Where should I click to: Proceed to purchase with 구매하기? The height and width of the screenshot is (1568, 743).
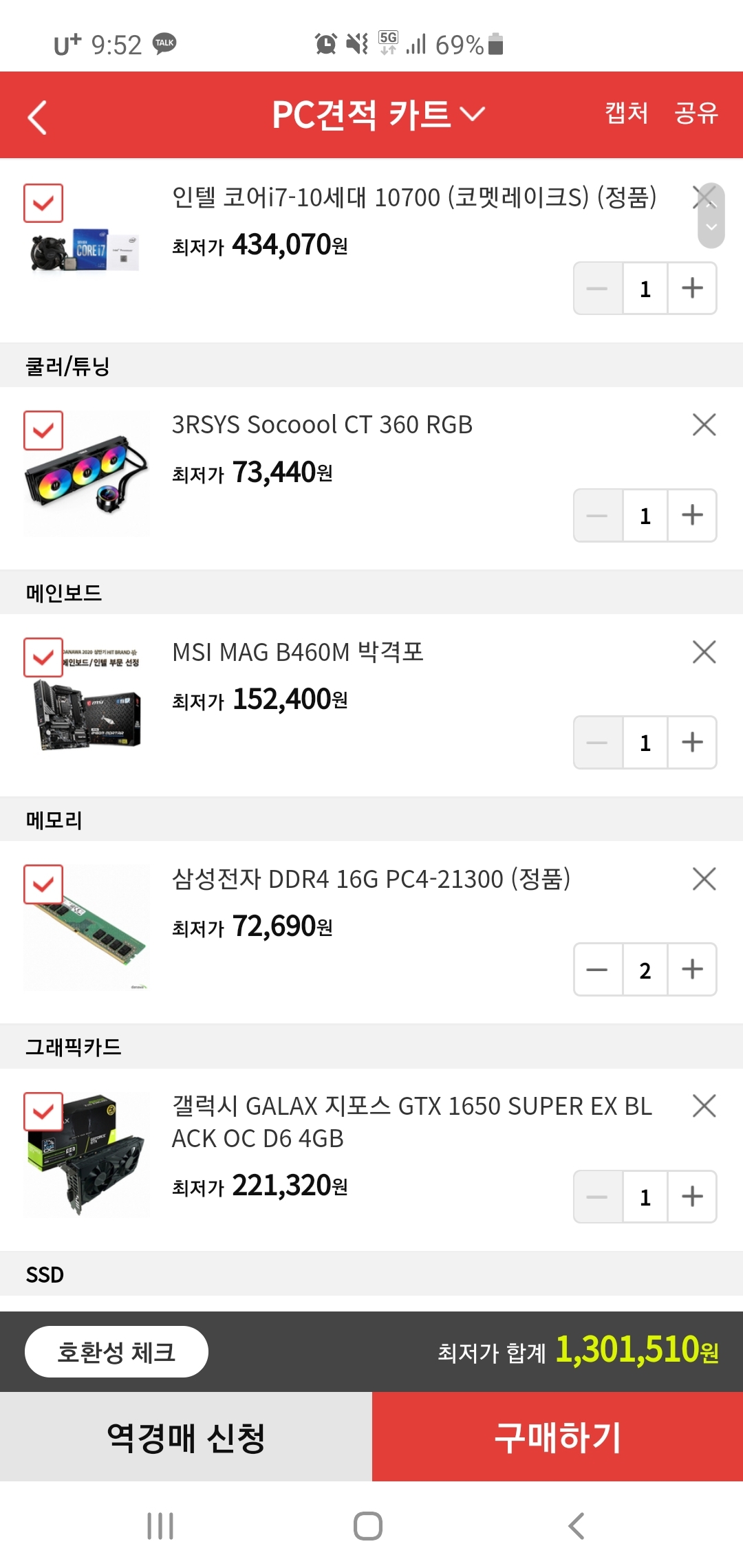point(557,1437)
